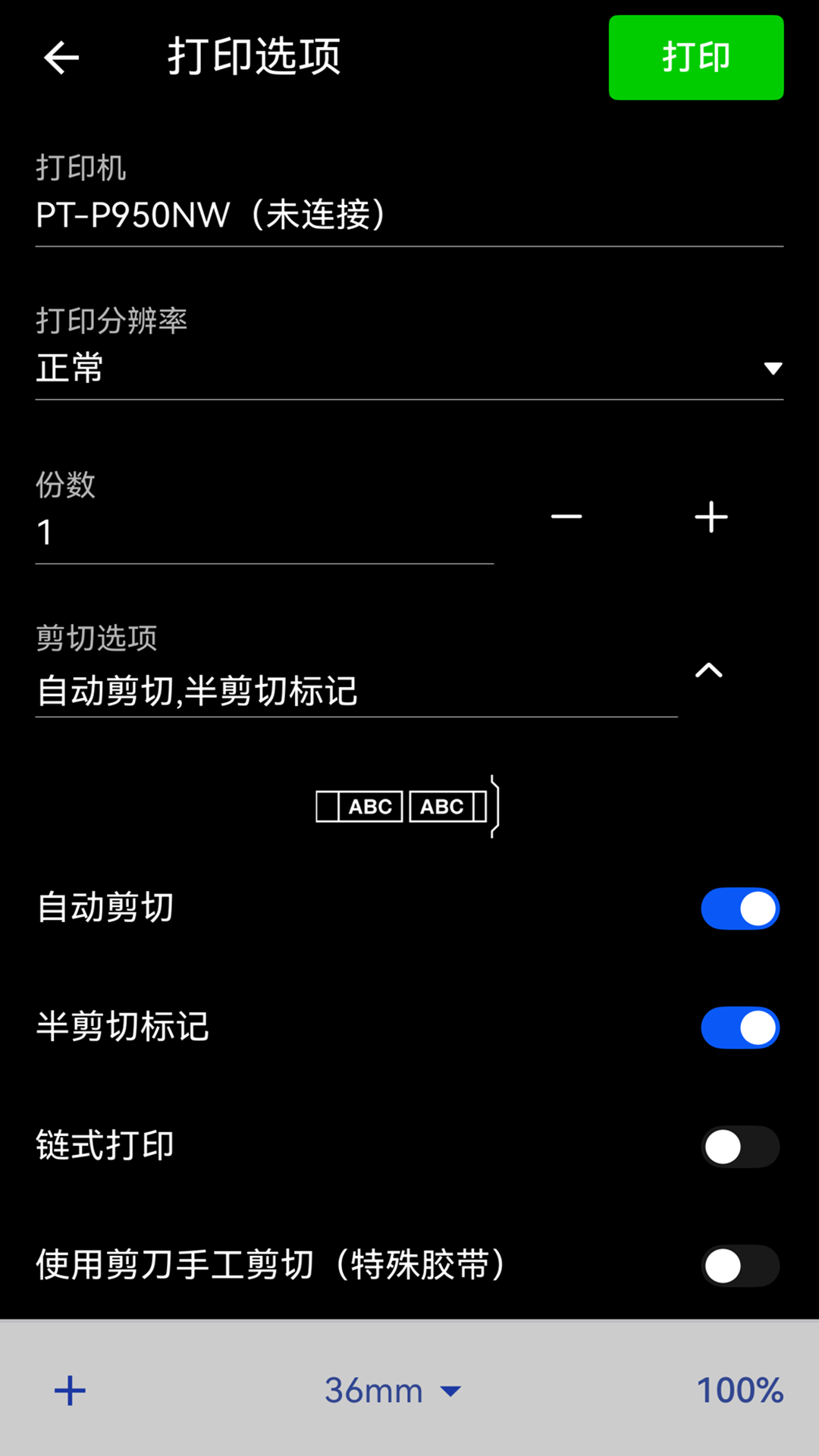Enable 链式打印
This screenshot has width=819, height=1456.
[739, 1147]
